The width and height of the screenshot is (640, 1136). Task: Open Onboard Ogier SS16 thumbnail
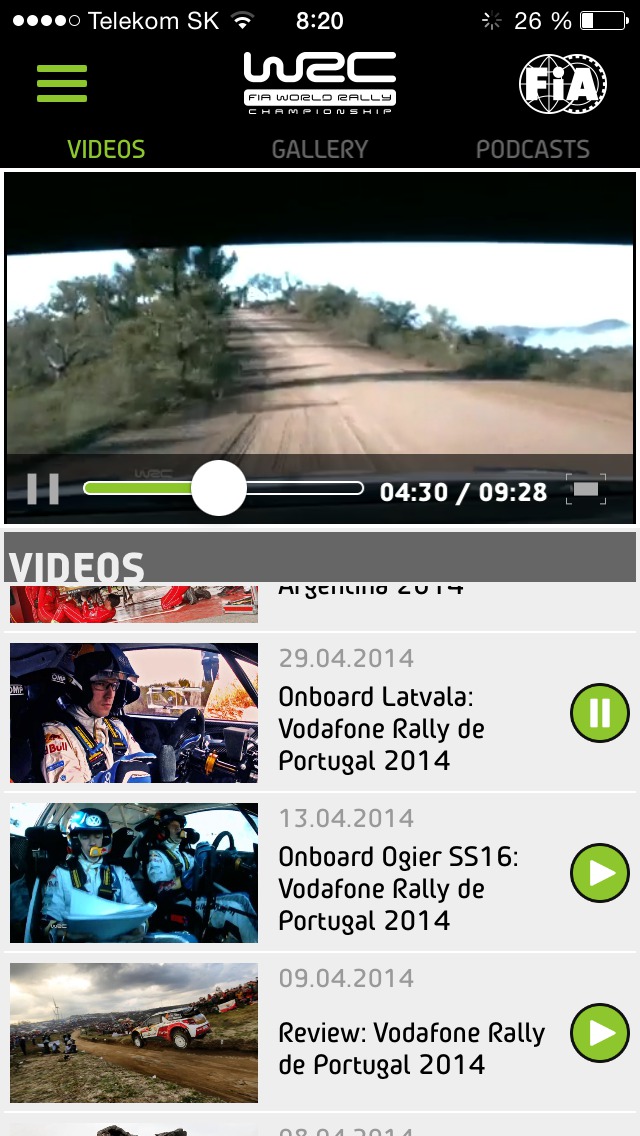point(134,873)
